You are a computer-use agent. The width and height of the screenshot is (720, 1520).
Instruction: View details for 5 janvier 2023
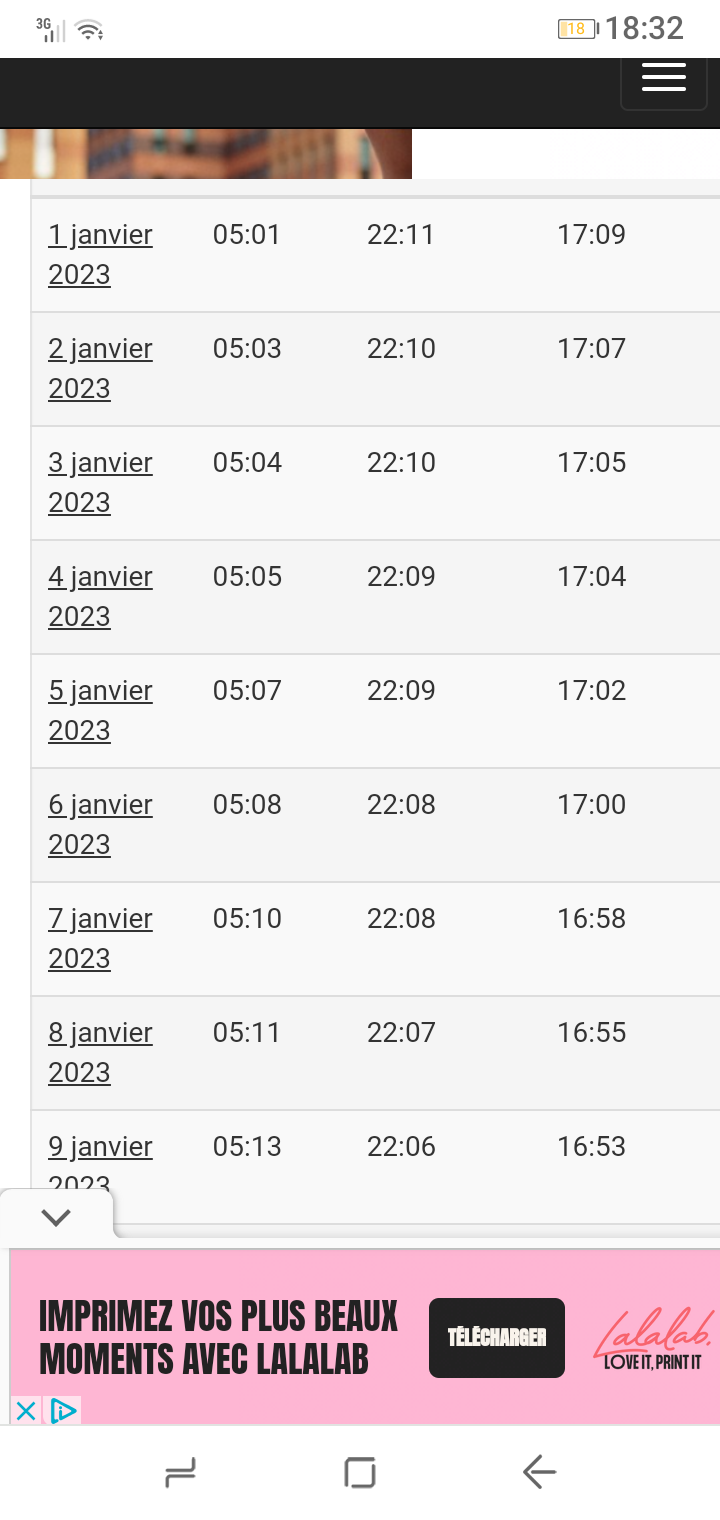100,710
